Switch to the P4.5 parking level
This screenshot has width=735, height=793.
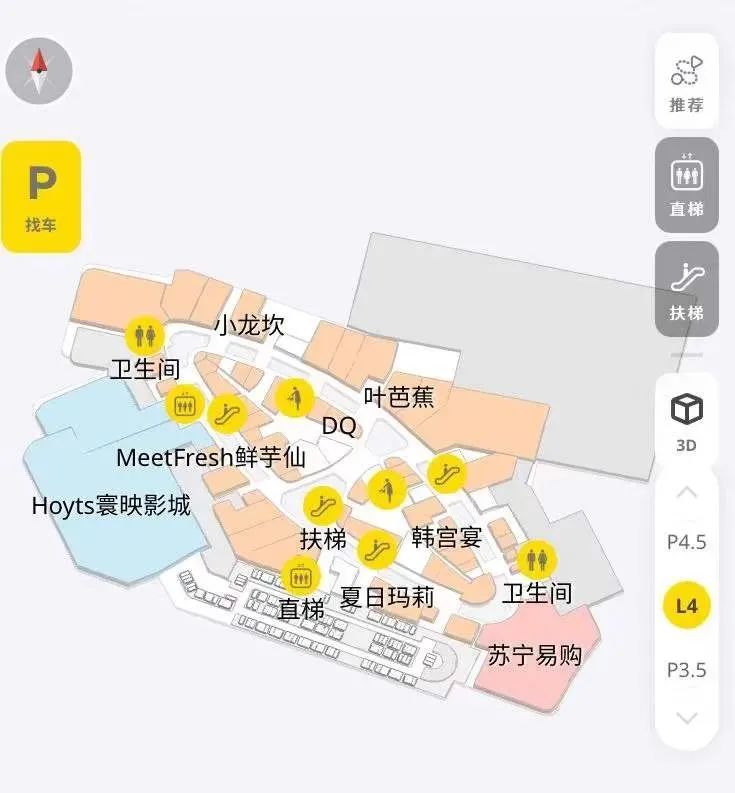686,541
